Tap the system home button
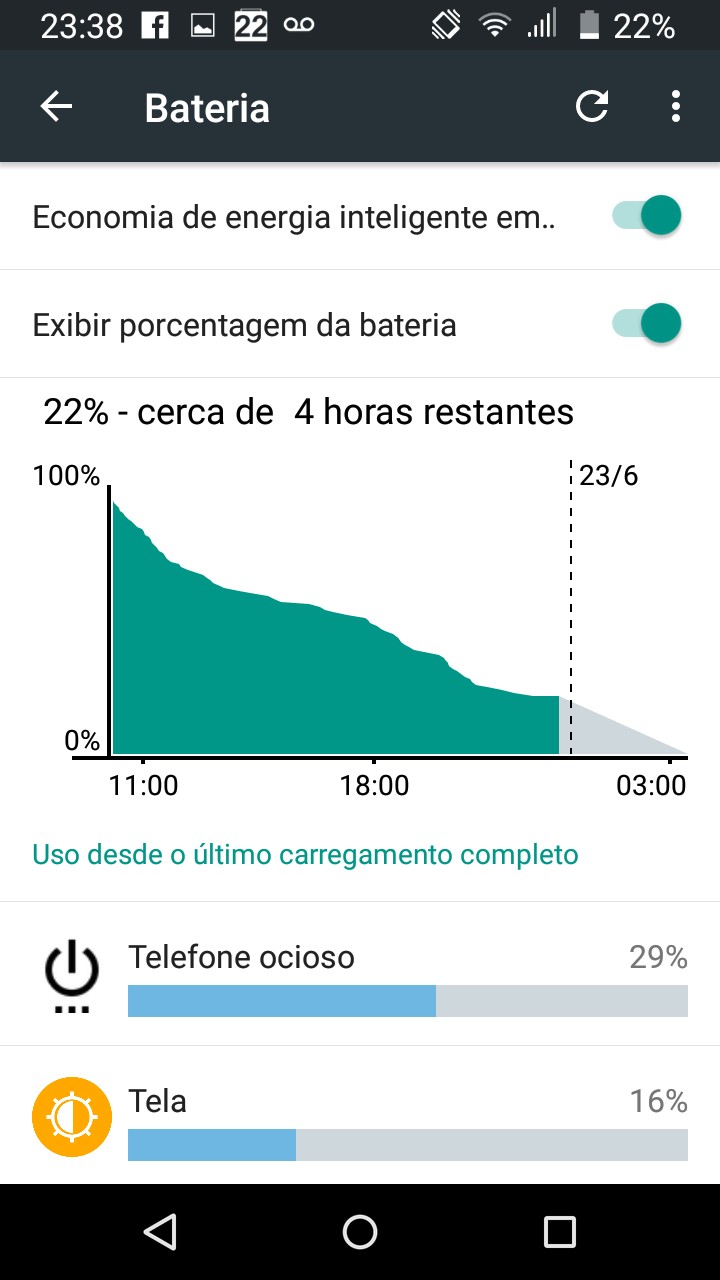This screenshot has height=1280, width=720. [360, 1232]
